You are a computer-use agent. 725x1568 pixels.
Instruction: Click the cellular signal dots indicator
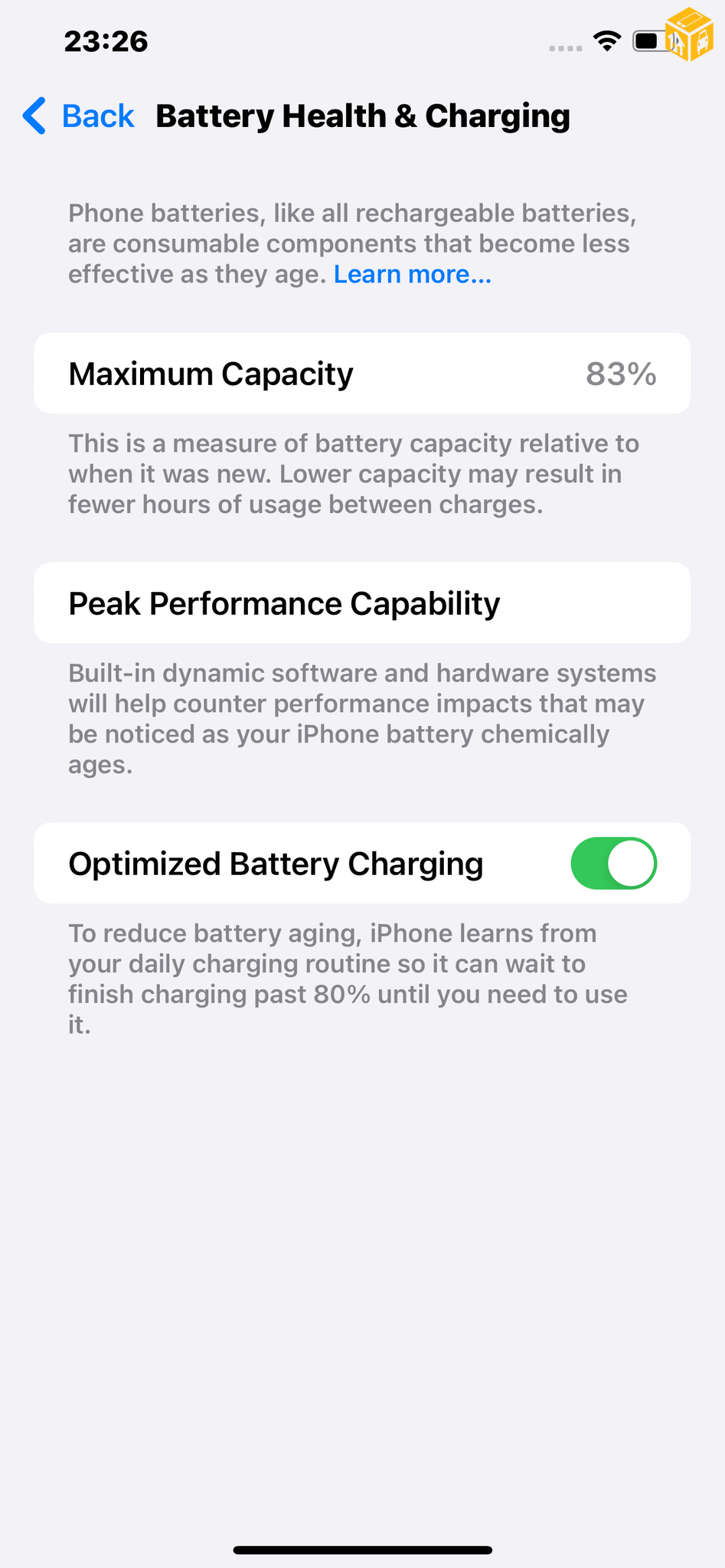click(x=564, y=47)
